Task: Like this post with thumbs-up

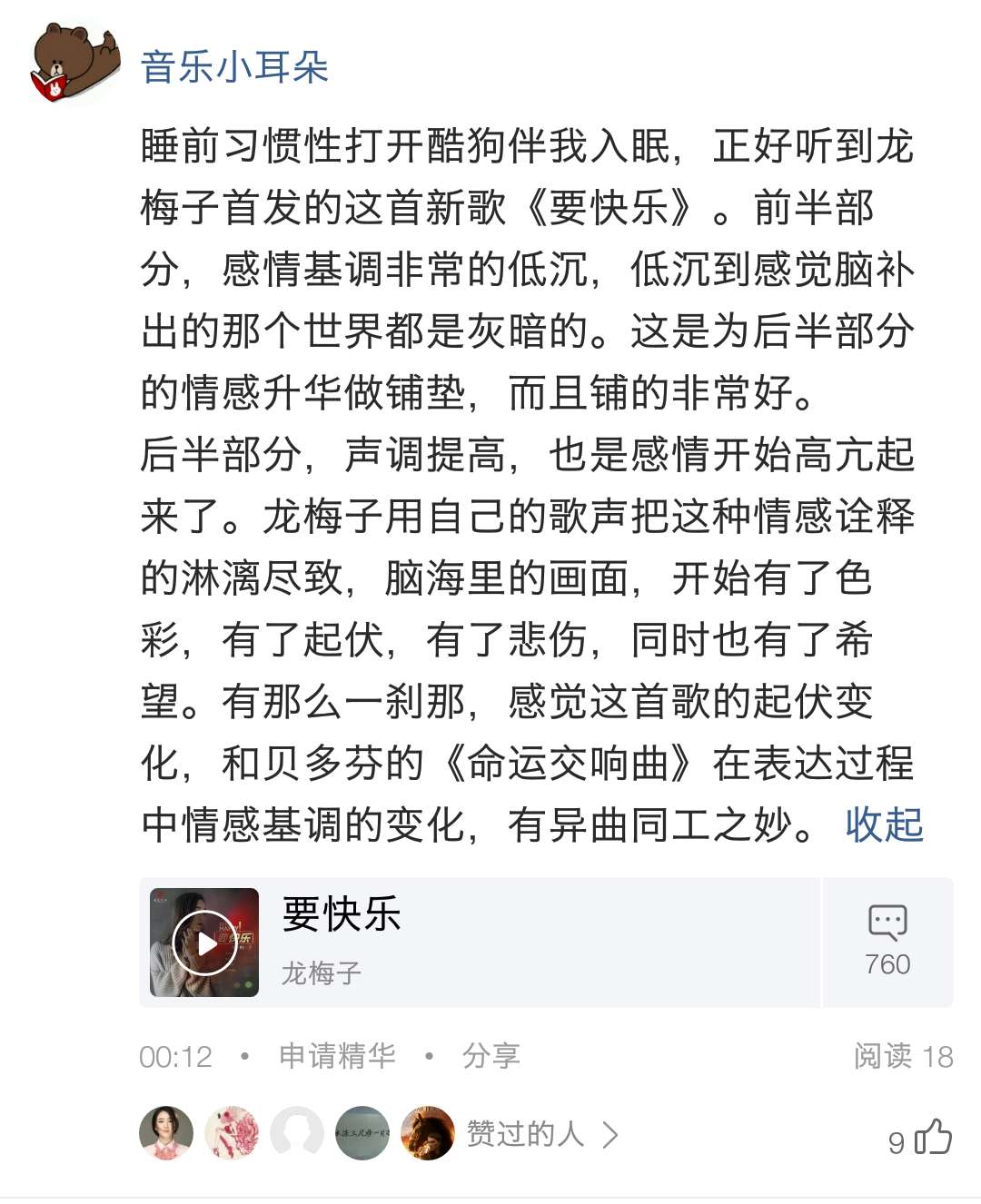Action: (x=933, y=1138)
